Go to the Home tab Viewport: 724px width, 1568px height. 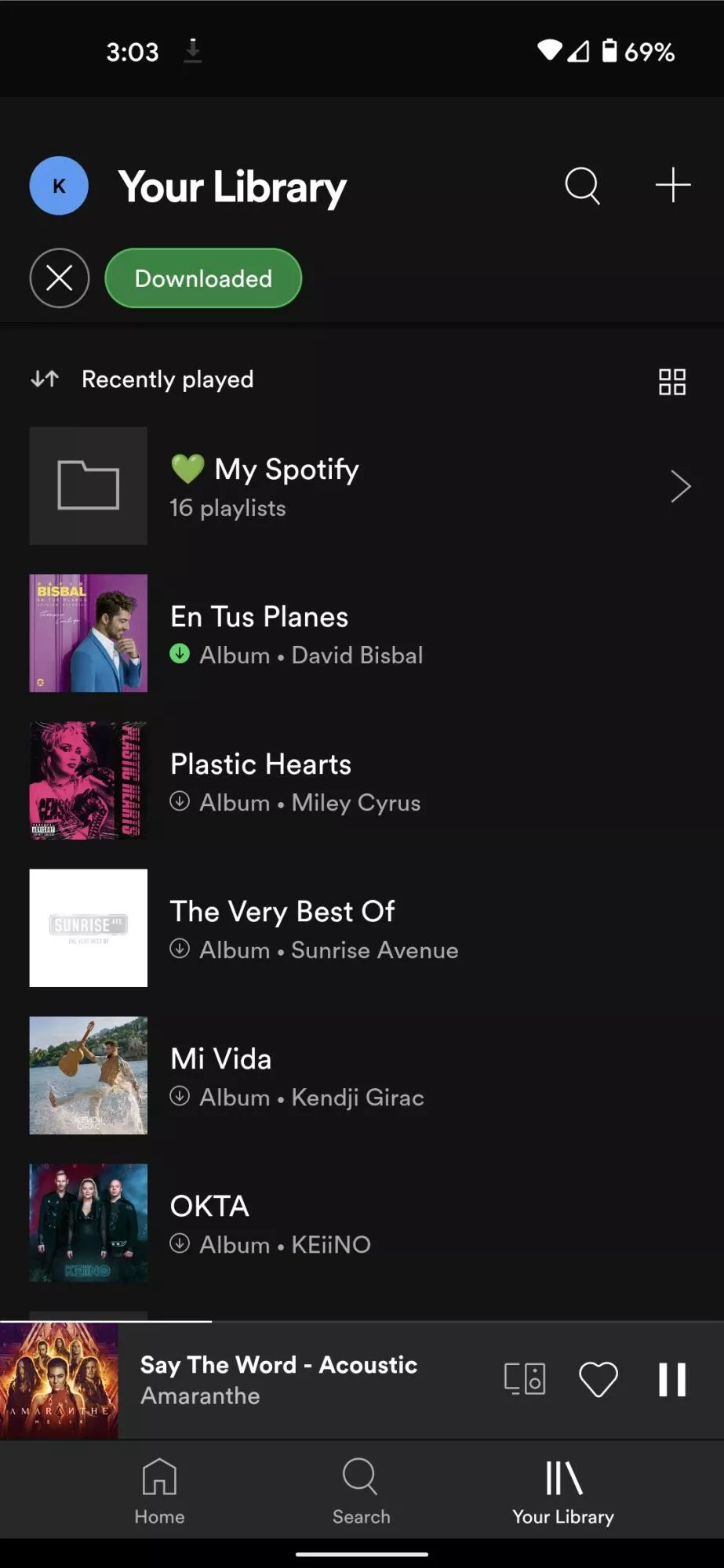(159, 1491)
